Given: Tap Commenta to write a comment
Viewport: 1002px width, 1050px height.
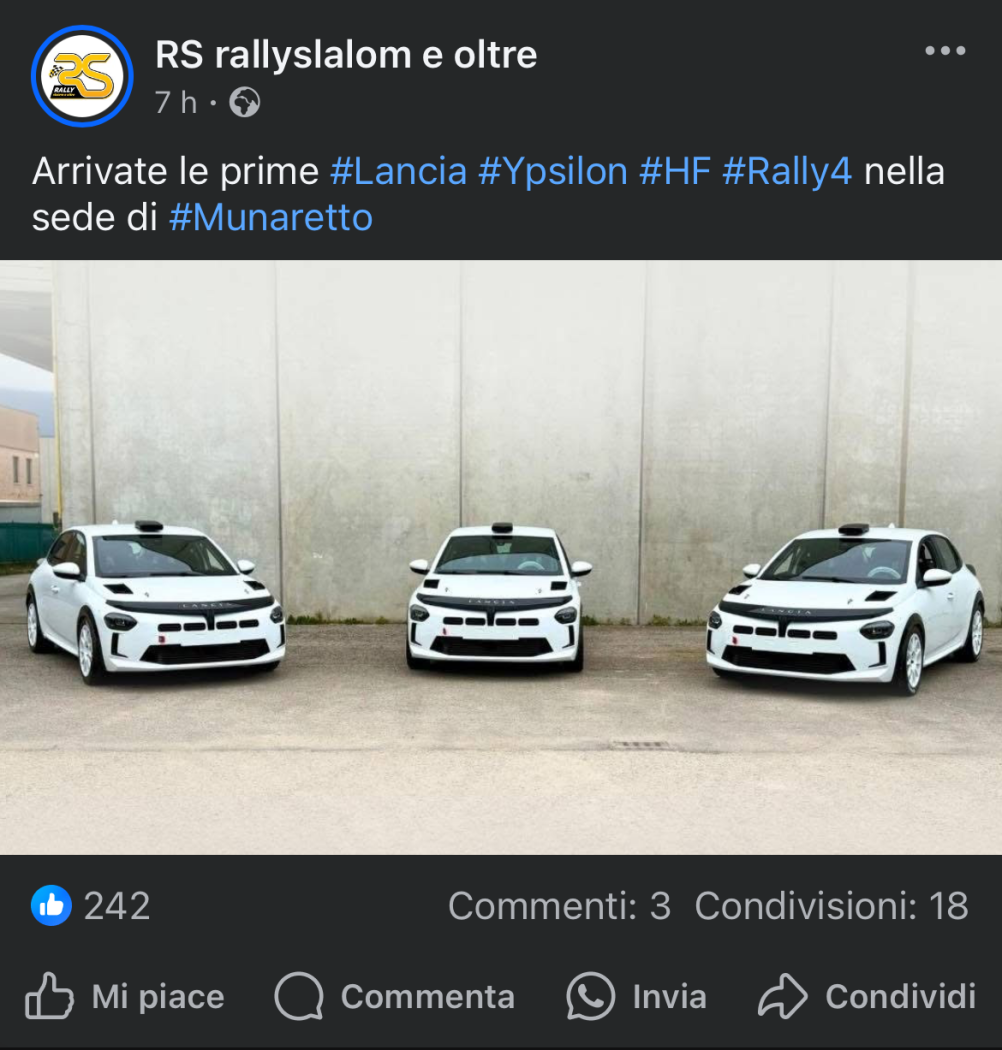Looking at the screenshot, I should pyautogui.click(x=395, y=997).
